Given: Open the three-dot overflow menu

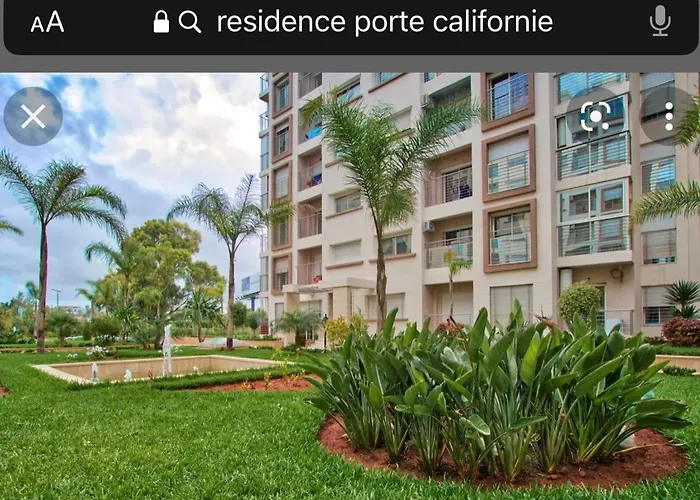Looking at the screenshot, I should click(x=668, y=116).
